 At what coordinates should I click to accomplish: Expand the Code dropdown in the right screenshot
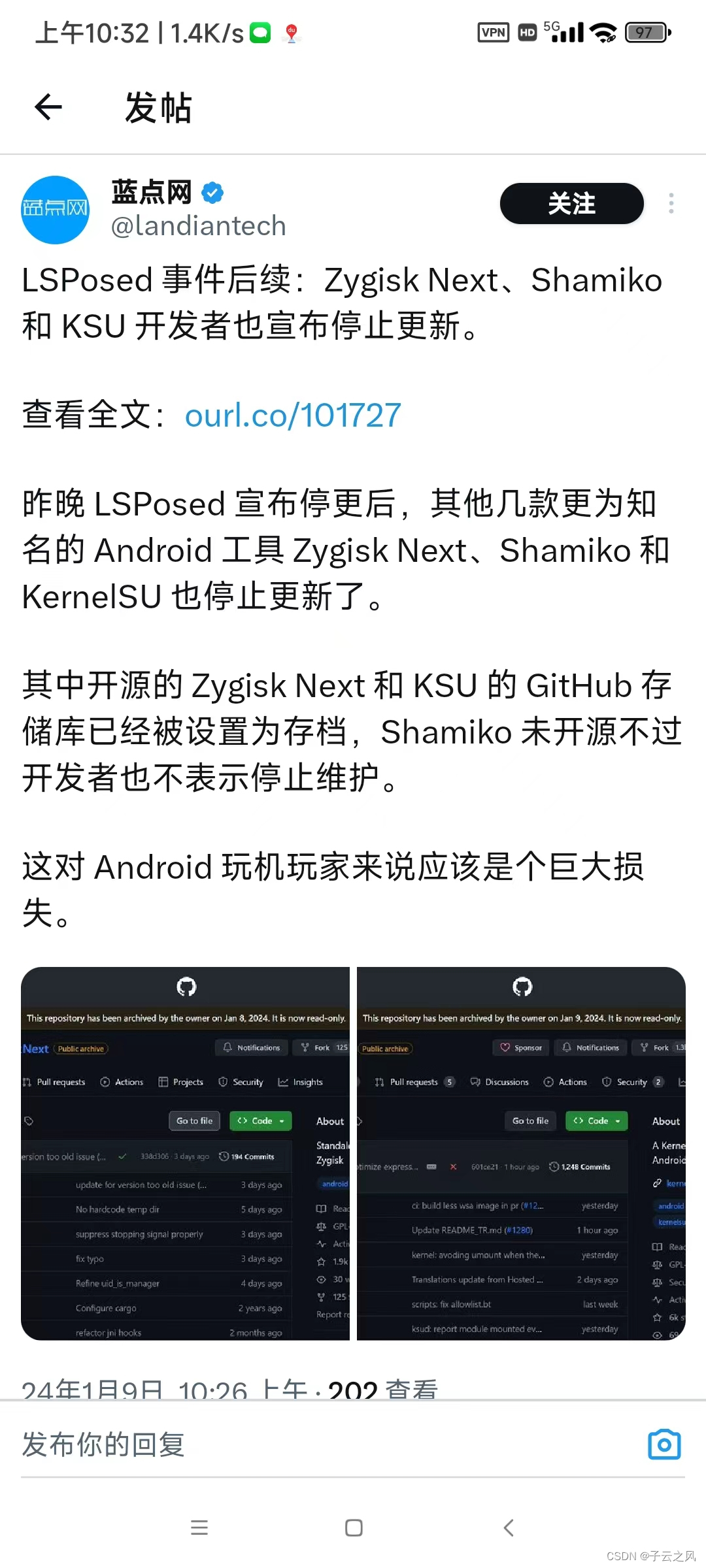pos(596,1120)
